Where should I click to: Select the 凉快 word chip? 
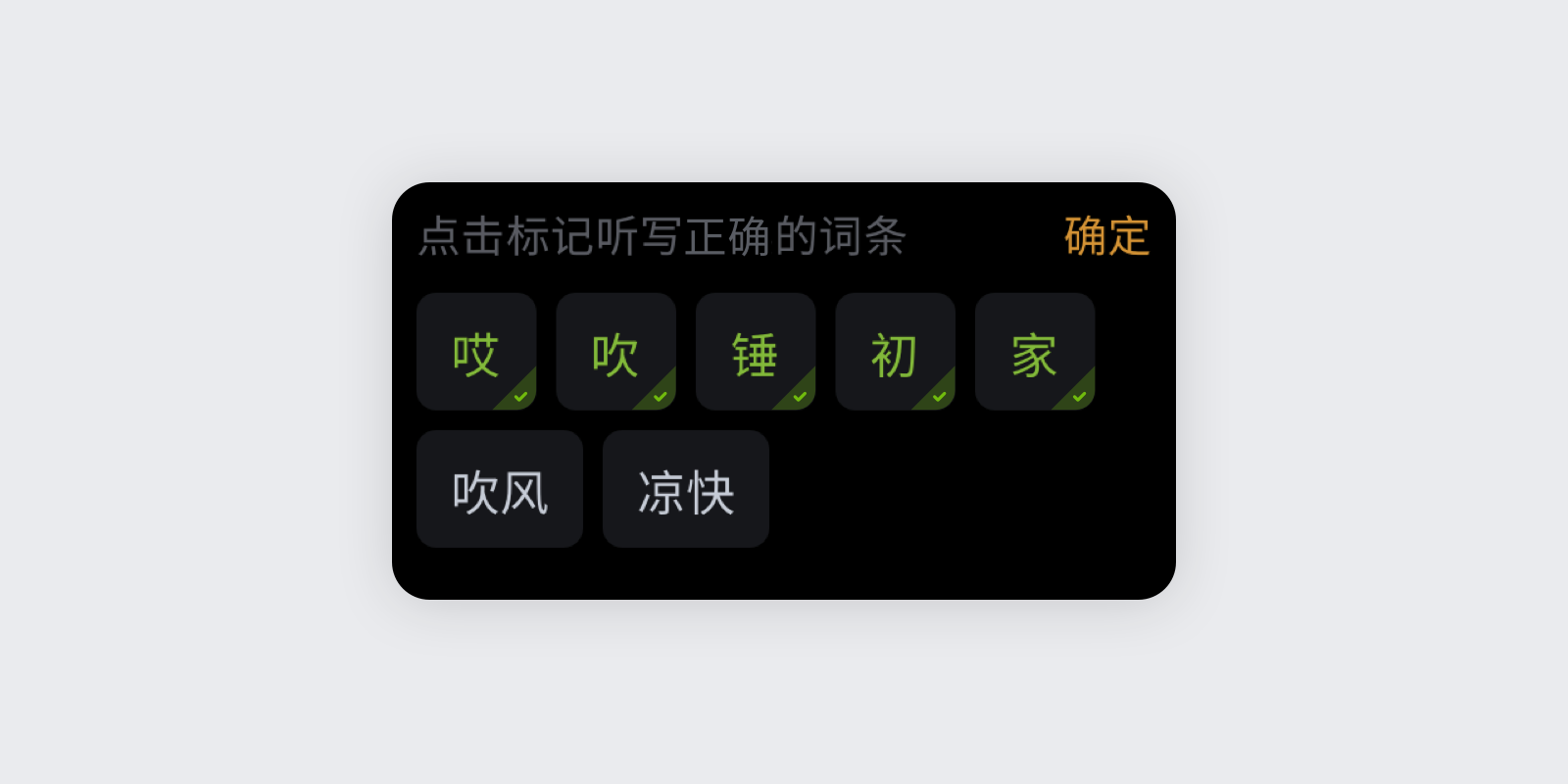coord(686,489)
